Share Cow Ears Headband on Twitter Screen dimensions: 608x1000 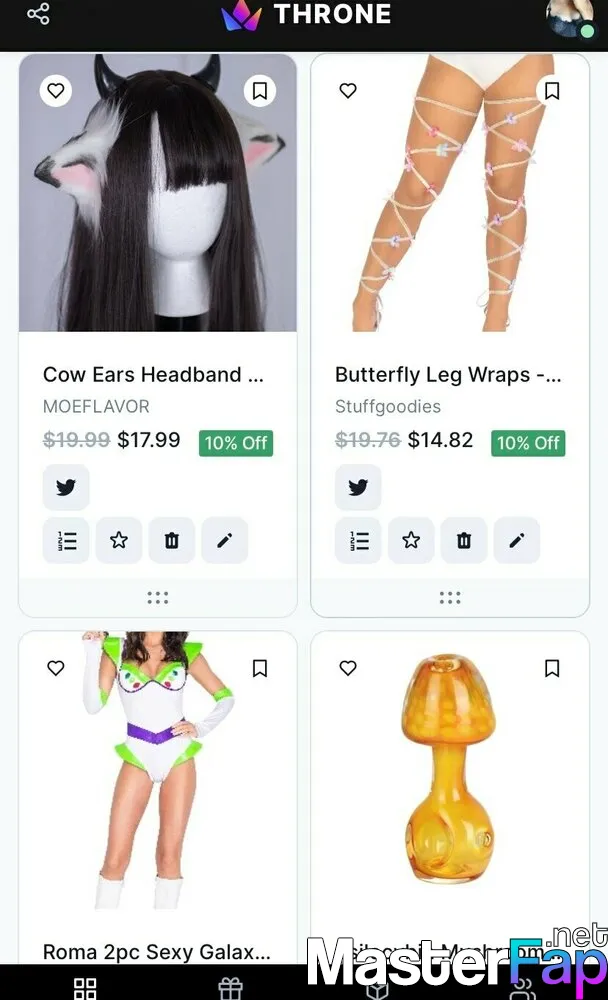point(66,487)
